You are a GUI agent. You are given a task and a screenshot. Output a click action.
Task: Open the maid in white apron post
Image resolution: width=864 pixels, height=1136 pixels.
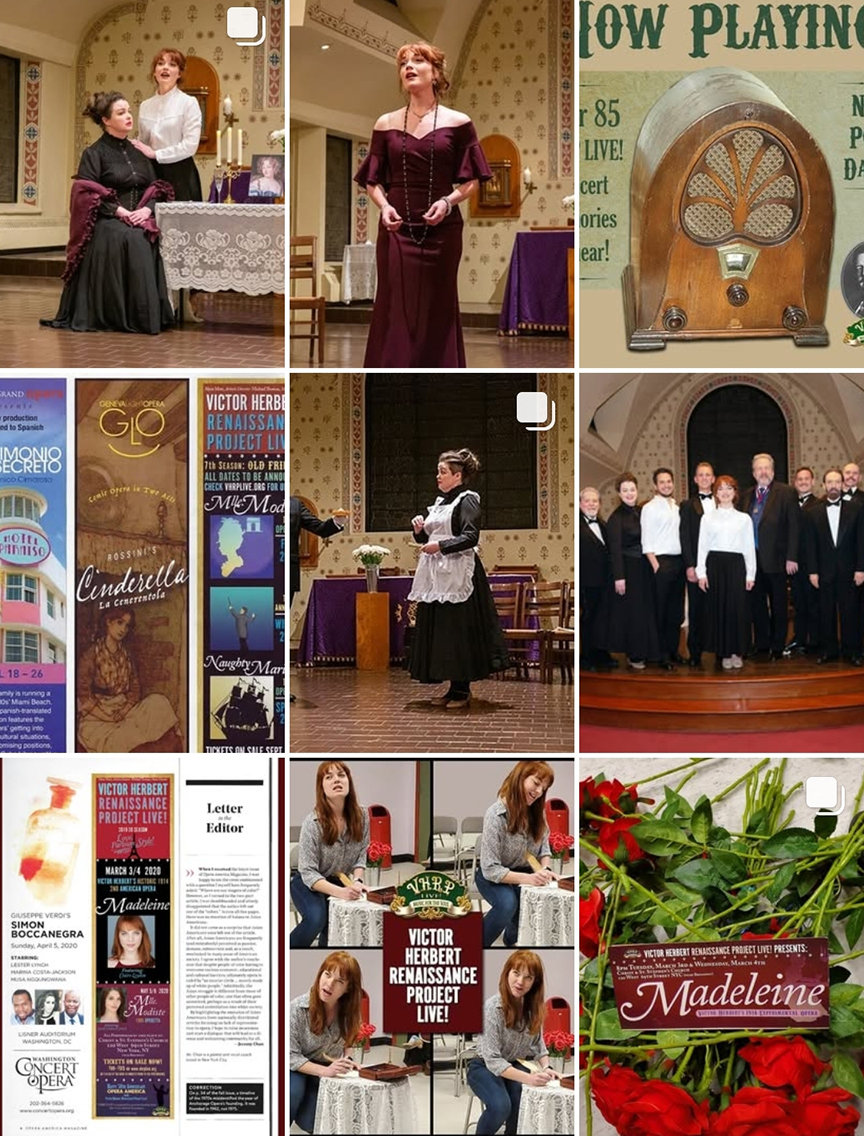point(431,564)
